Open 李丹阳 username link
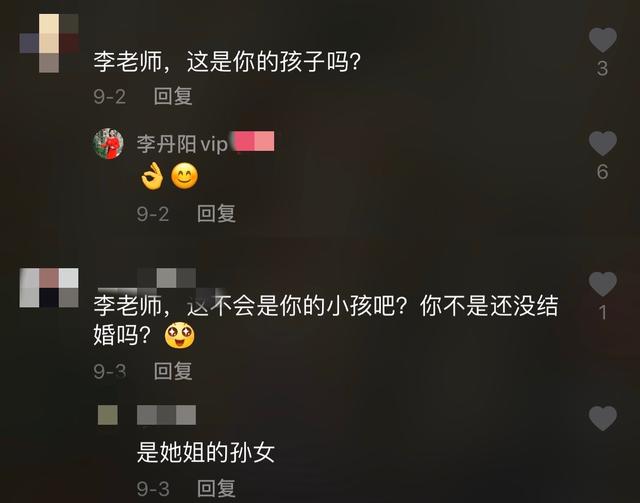This screenshot has height=503, width=640. click(165, 144)
